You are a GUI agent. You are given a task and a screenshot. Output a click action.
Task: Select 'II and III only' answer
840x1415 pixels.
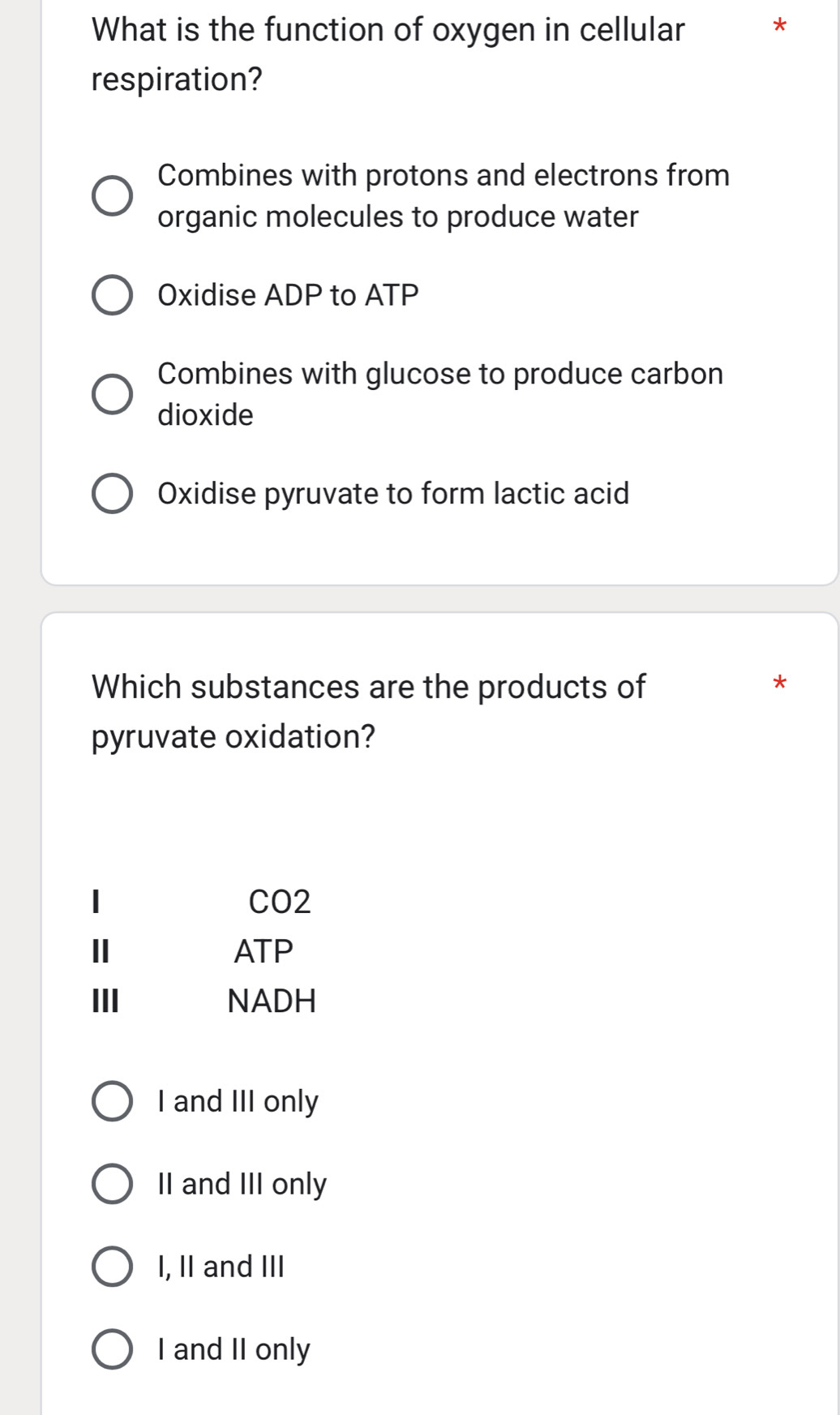tap(111, 1184)
